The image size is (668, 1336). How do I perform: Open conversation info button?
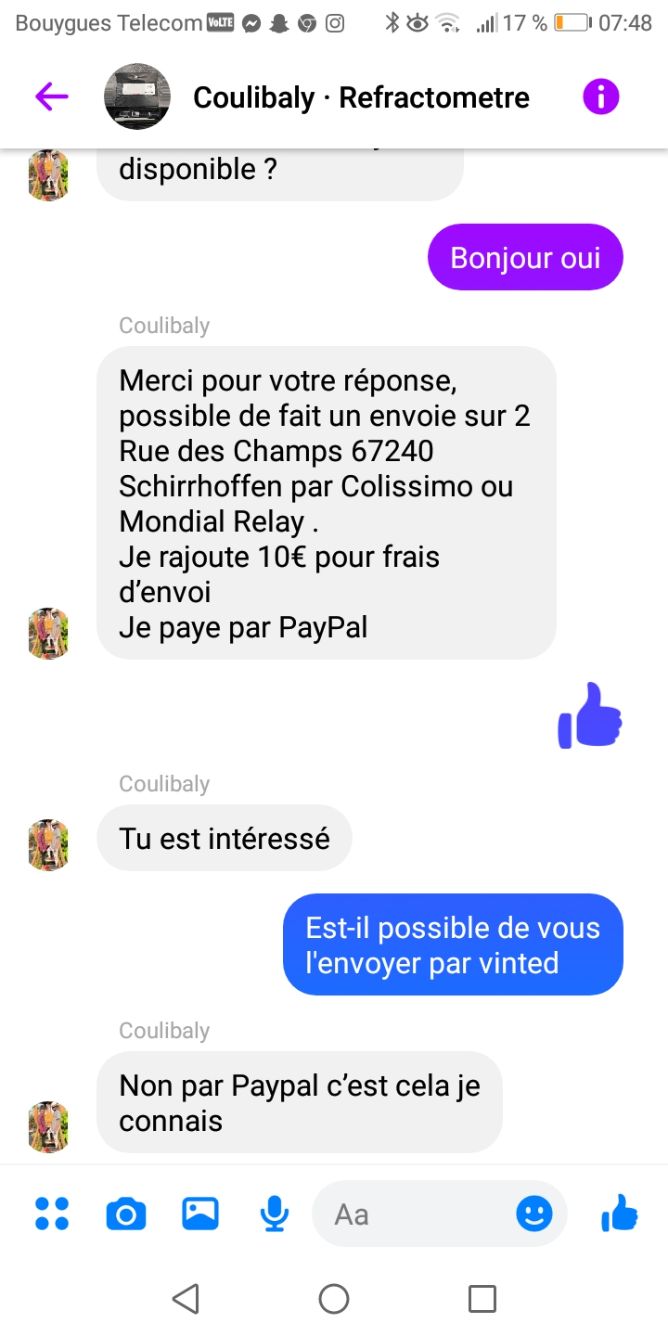point(601,97)
